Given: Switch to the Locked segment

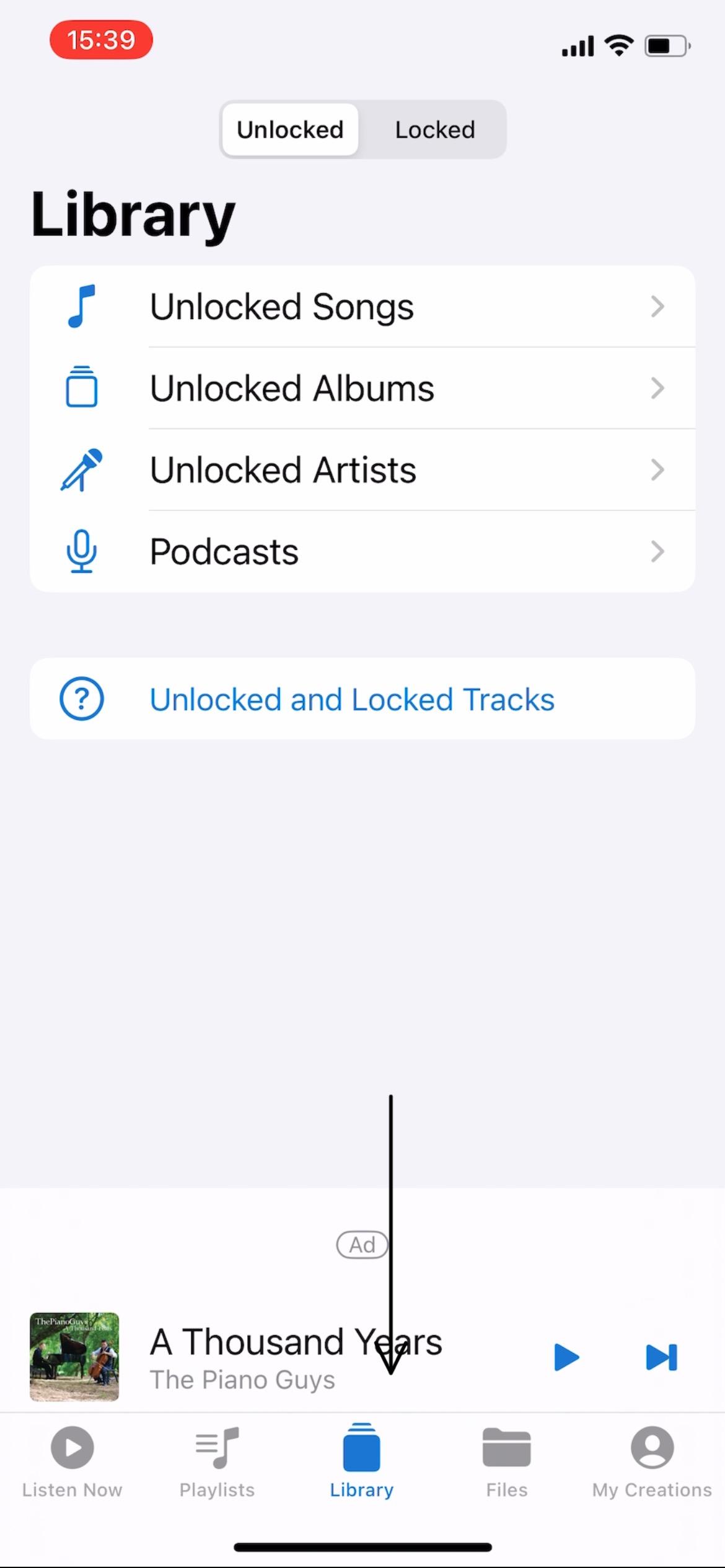Looking at the screenshot, I should [x=435, y=130].
